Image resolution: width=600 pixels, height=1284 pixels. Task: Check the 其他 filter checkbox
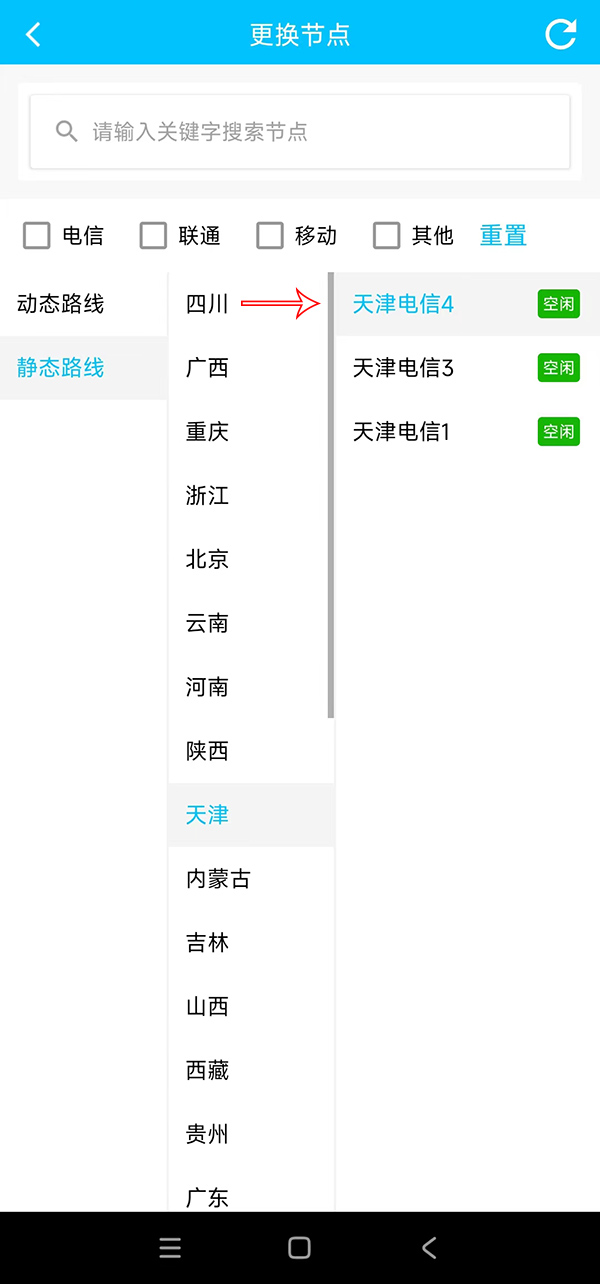point(386,235)
